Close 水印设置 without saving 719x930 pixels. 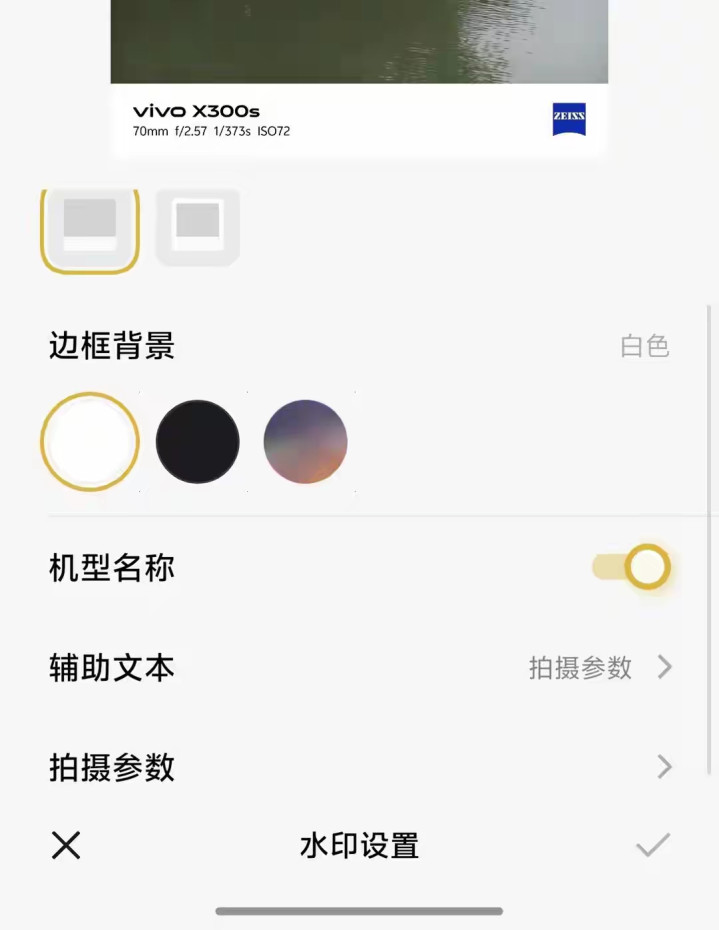(66, 846)
